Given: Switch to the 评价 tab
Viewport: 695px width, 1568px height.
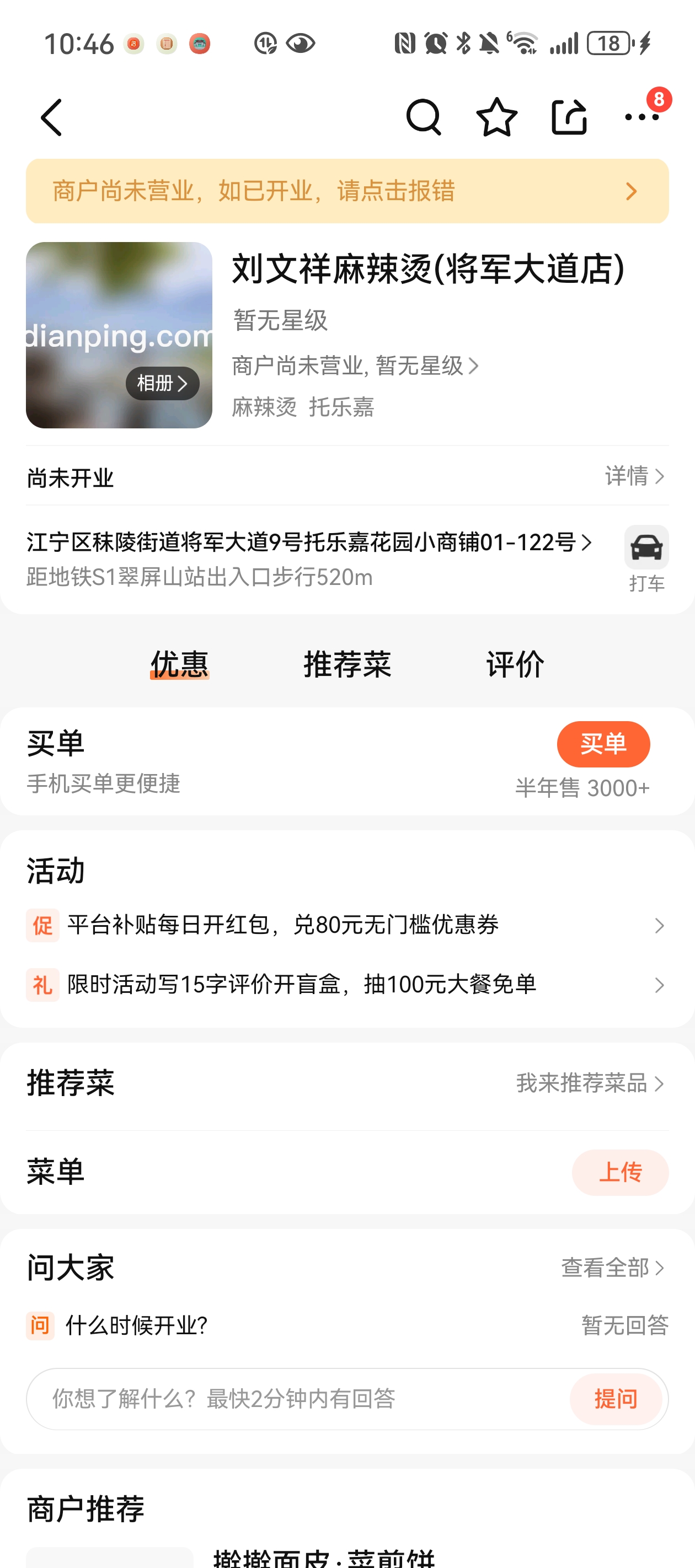Looking at the screenshot, I should point(515,664).
